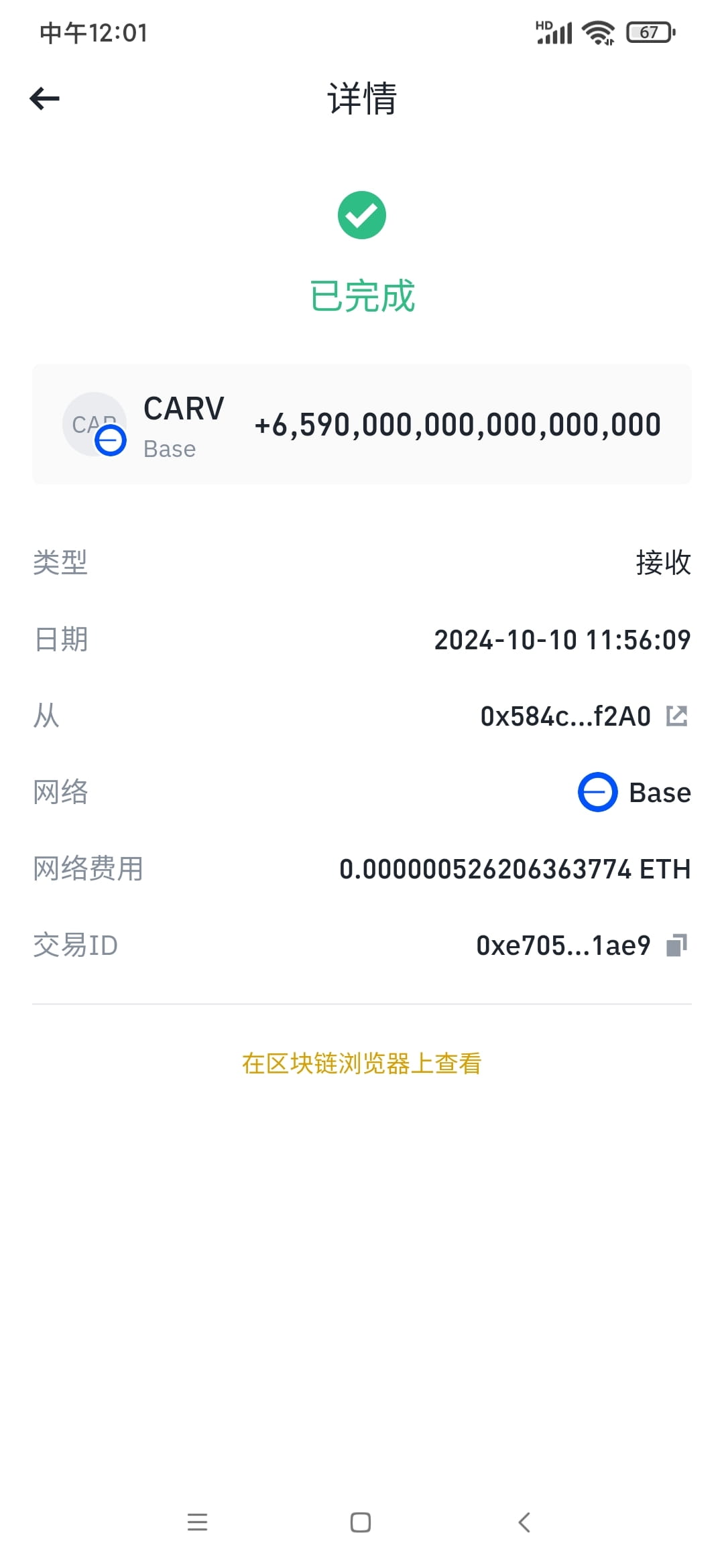The height and width of the screenshot is (1568, 724).
Task: Expand the CARV amount summary card
Action: tap(362, 423)
